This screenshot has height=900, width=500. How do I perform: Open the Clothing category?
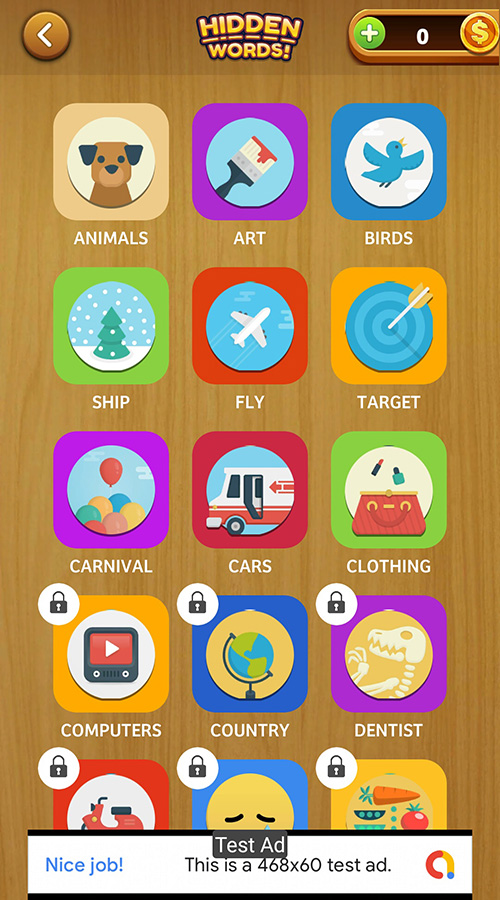[x=389, y=490]
